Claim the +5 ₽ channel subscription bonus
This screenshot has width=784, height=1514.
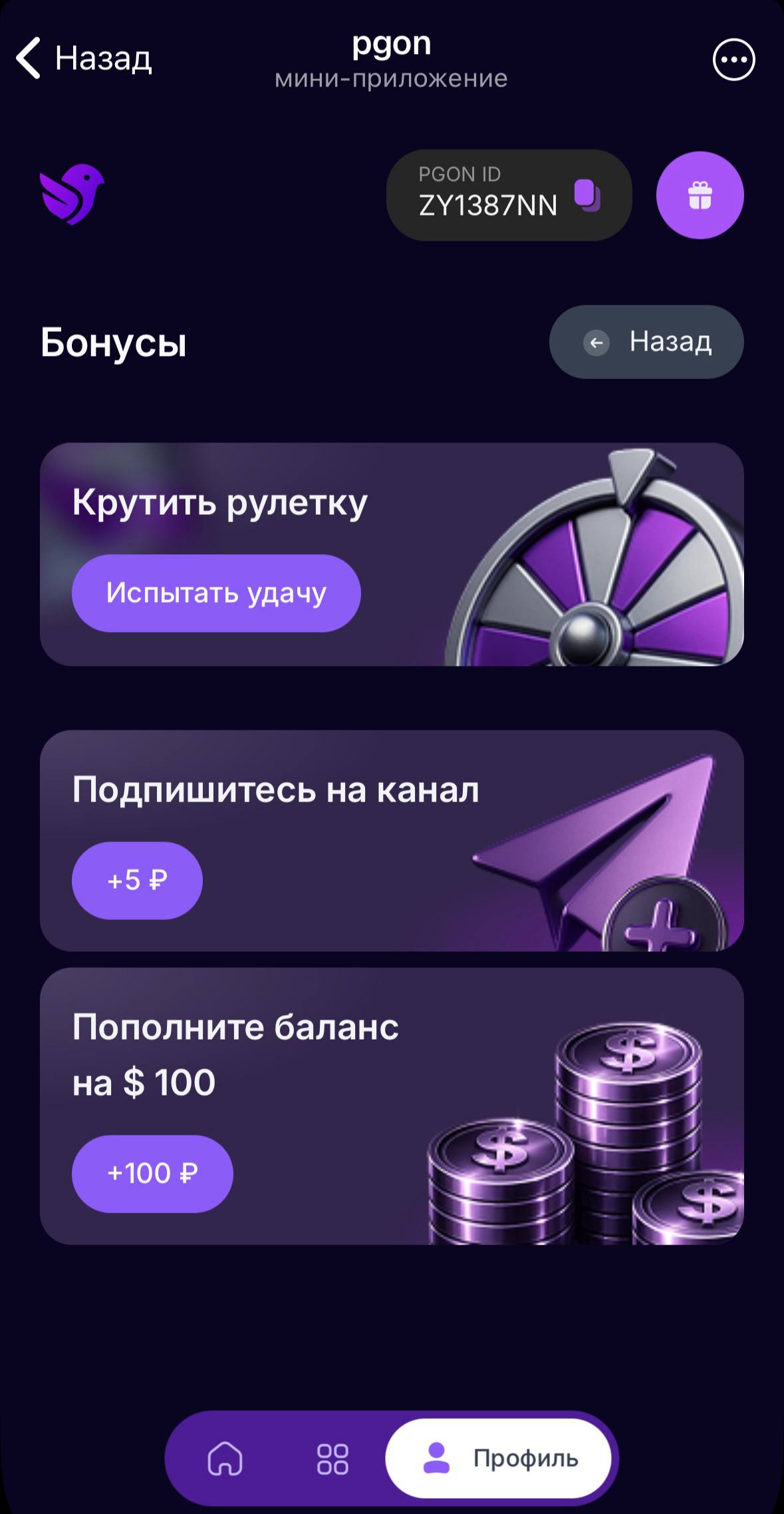click(x=136, y=879)
